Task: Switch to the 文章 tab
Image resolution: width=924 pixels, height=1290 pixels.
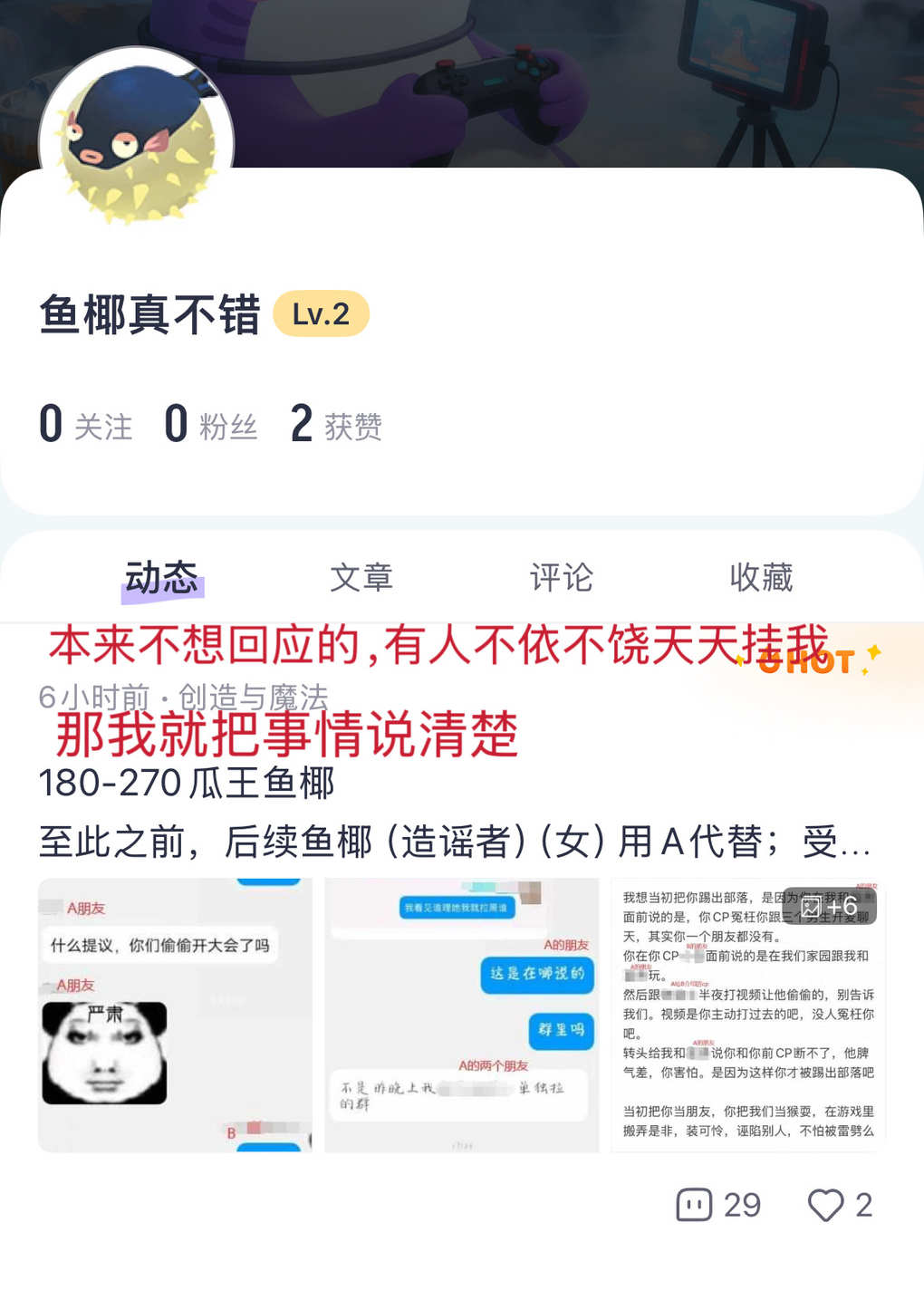Action: 361,577
